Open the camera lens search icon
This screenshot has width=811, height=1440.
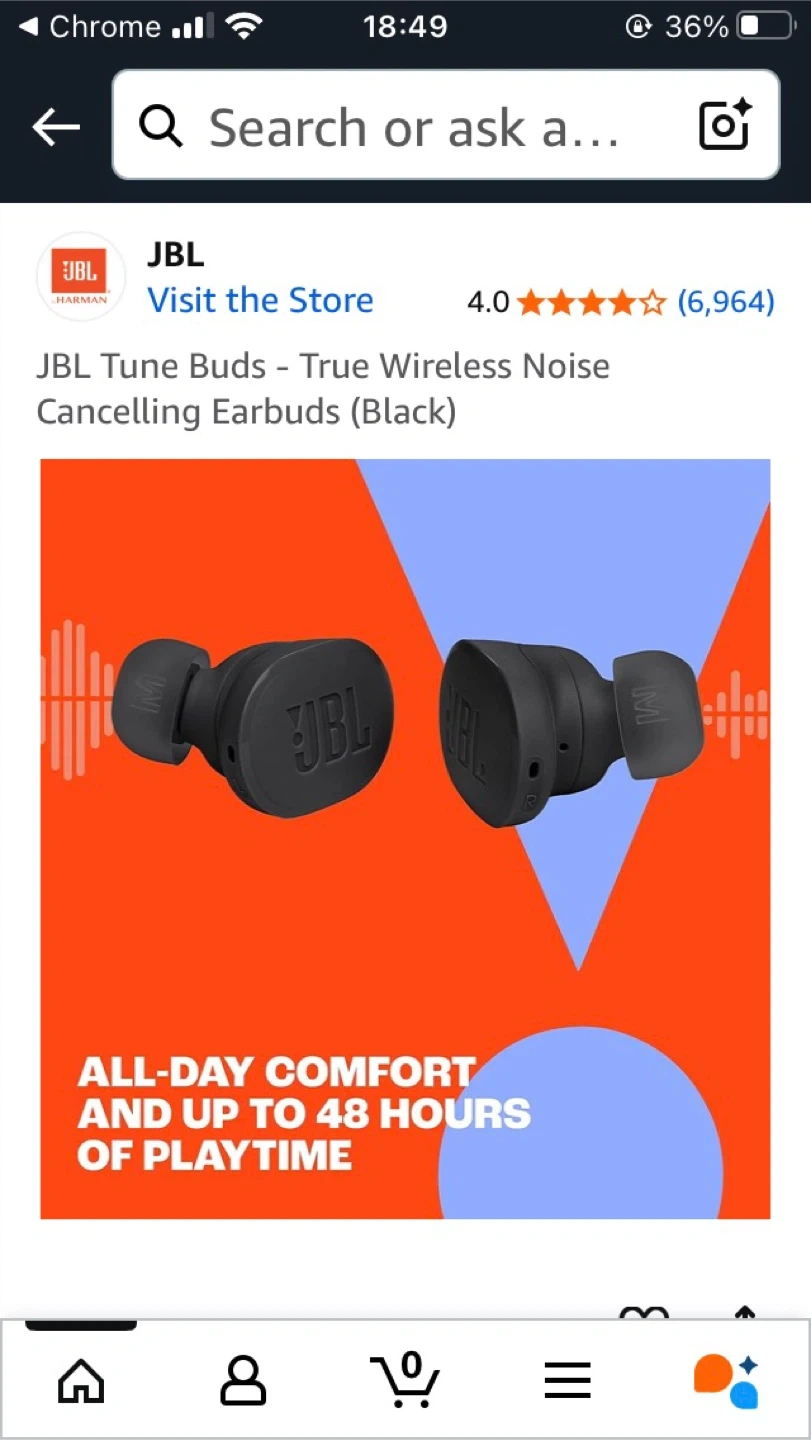[724, 125]
